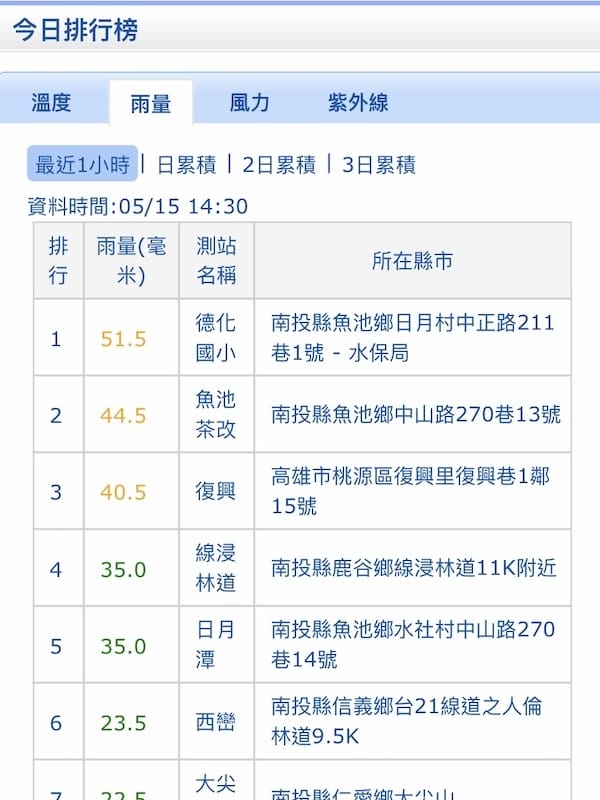View 日累積 rainfall ranking
Image resolution: width=600 pixels, height=800 pixels.
click(x=186, y=164)
